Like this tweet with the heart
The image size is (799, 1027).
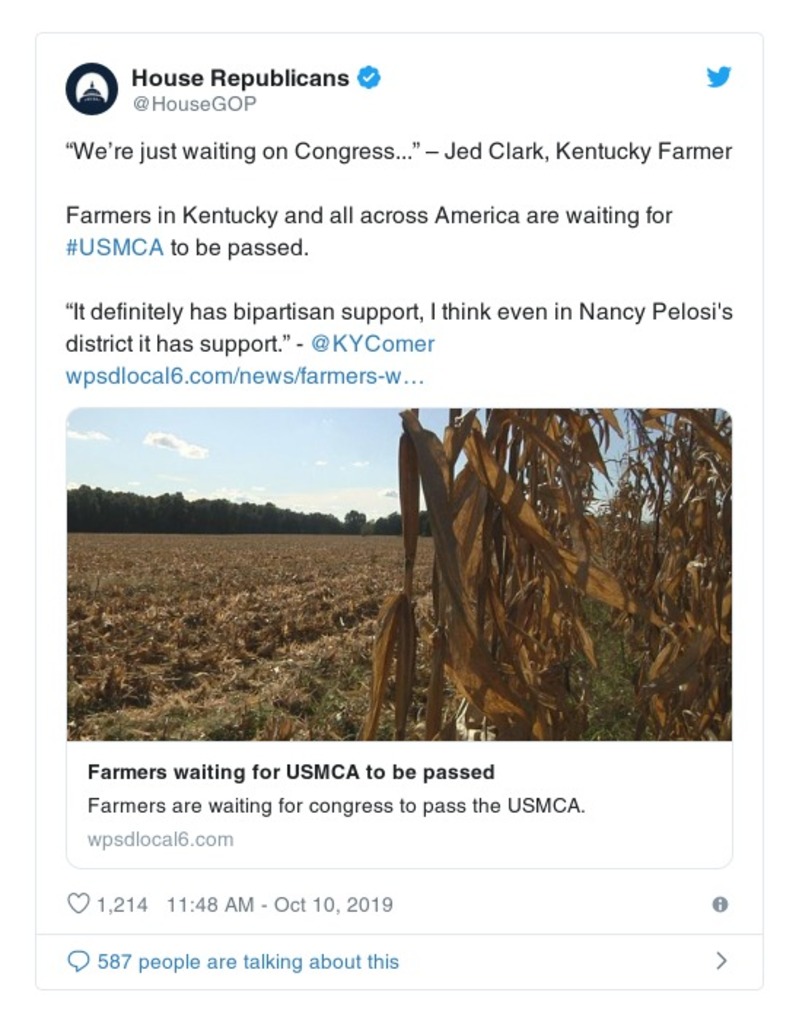[78, 904]
